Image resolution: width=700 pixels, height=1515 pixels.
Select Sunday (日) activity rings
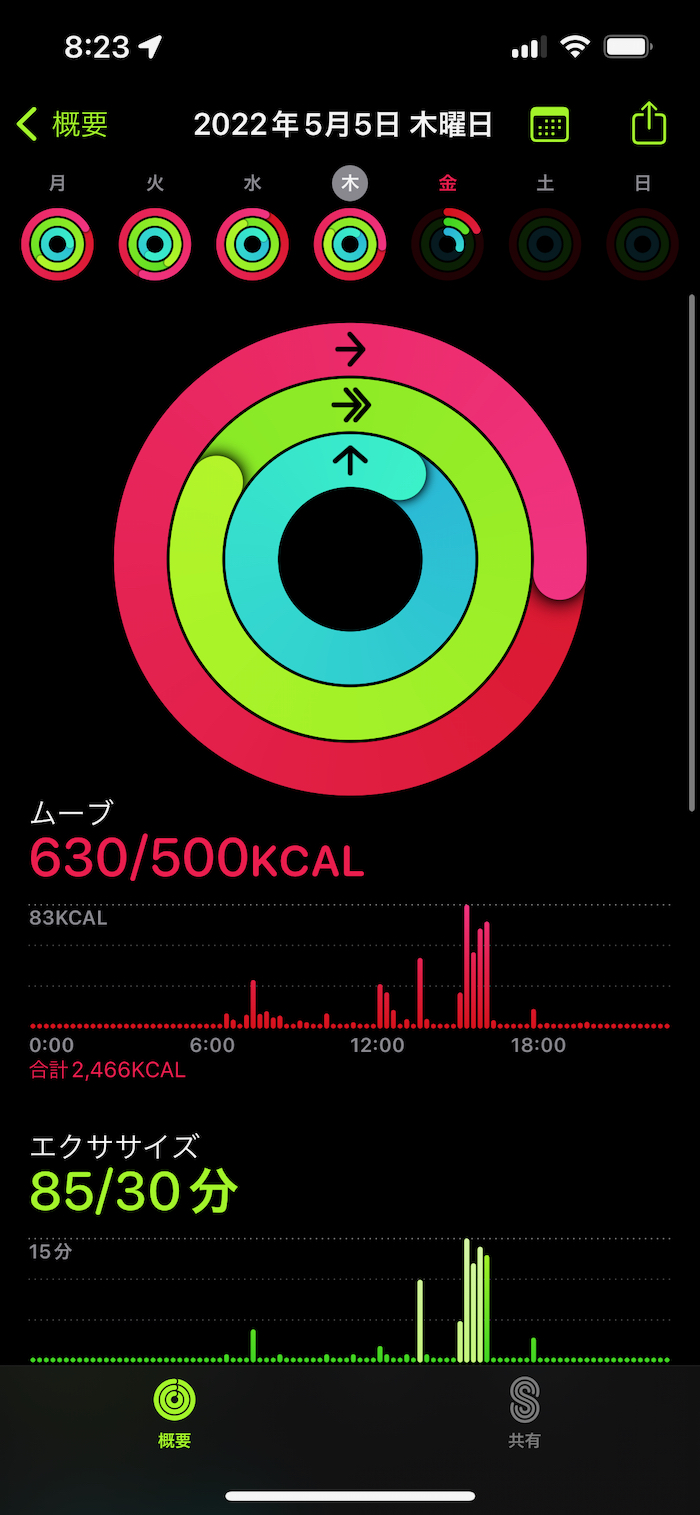[x=642, y=243]
